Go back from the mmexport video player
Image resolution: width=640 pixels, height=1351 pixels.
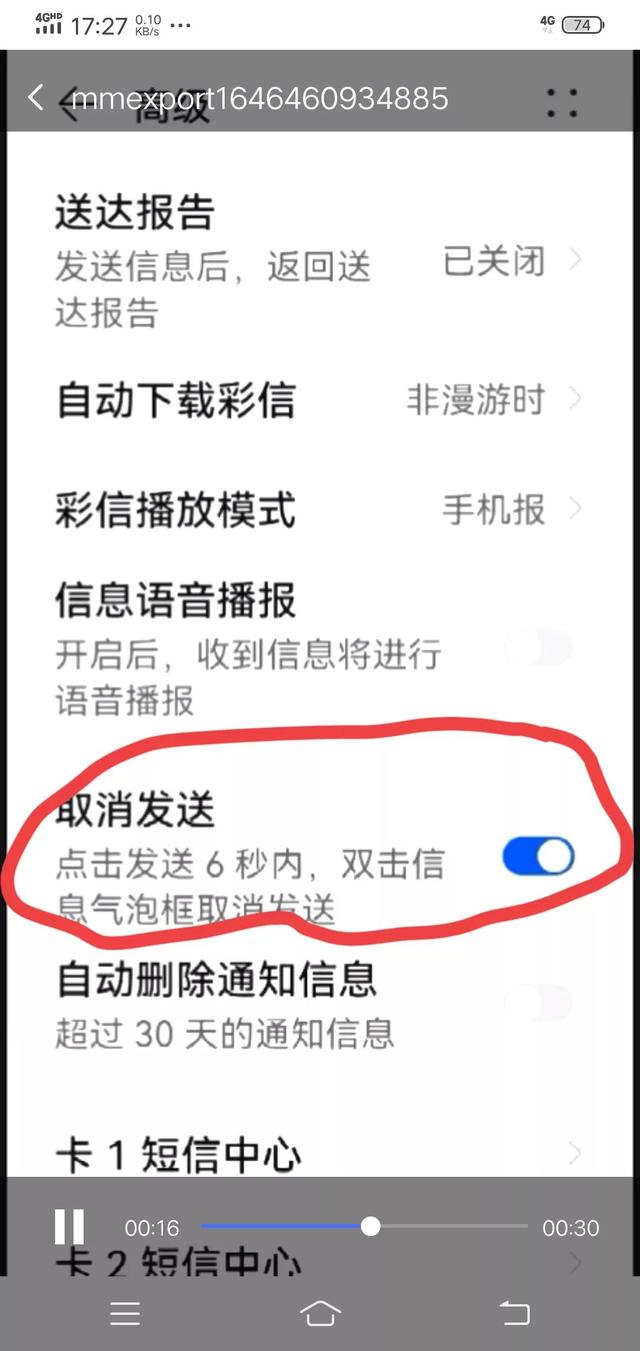[36, 98]
